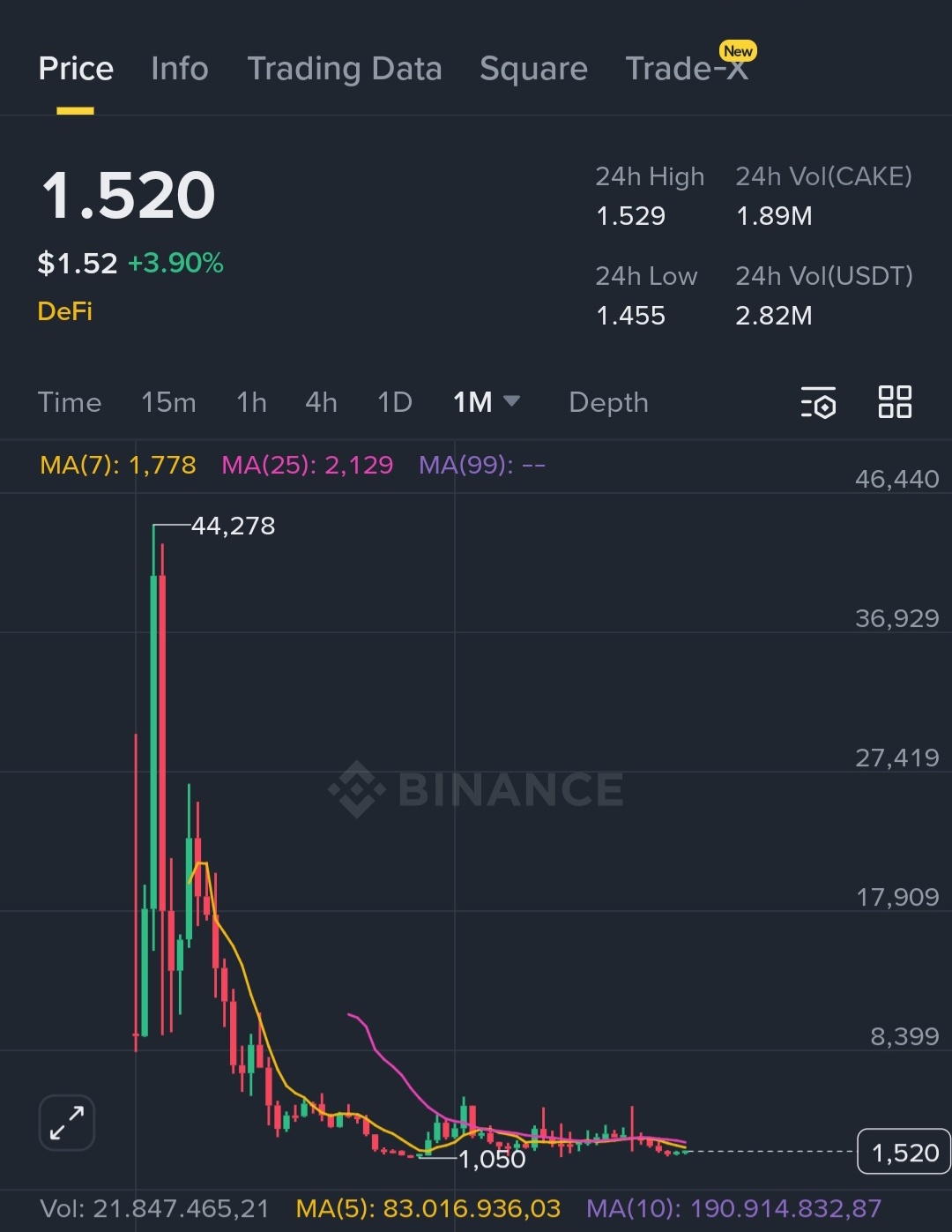The width and height of the screenshot is (952, 1232).
Task: Expand chart to fullscreen
Action: 67,1123
